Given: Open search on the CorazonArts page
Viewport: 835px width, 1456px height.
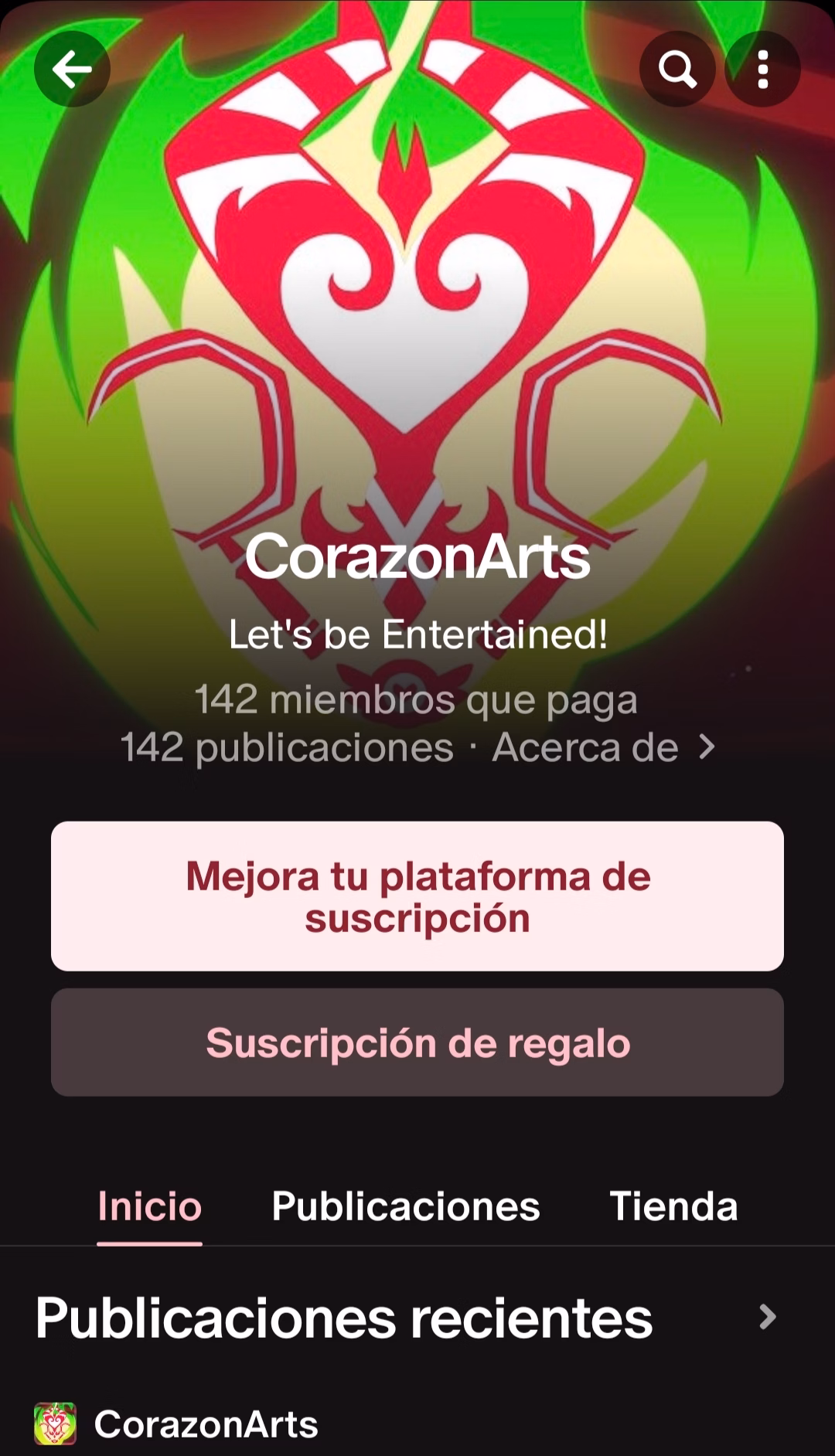Looking at the screenshot, I should [x=677, y=70].
